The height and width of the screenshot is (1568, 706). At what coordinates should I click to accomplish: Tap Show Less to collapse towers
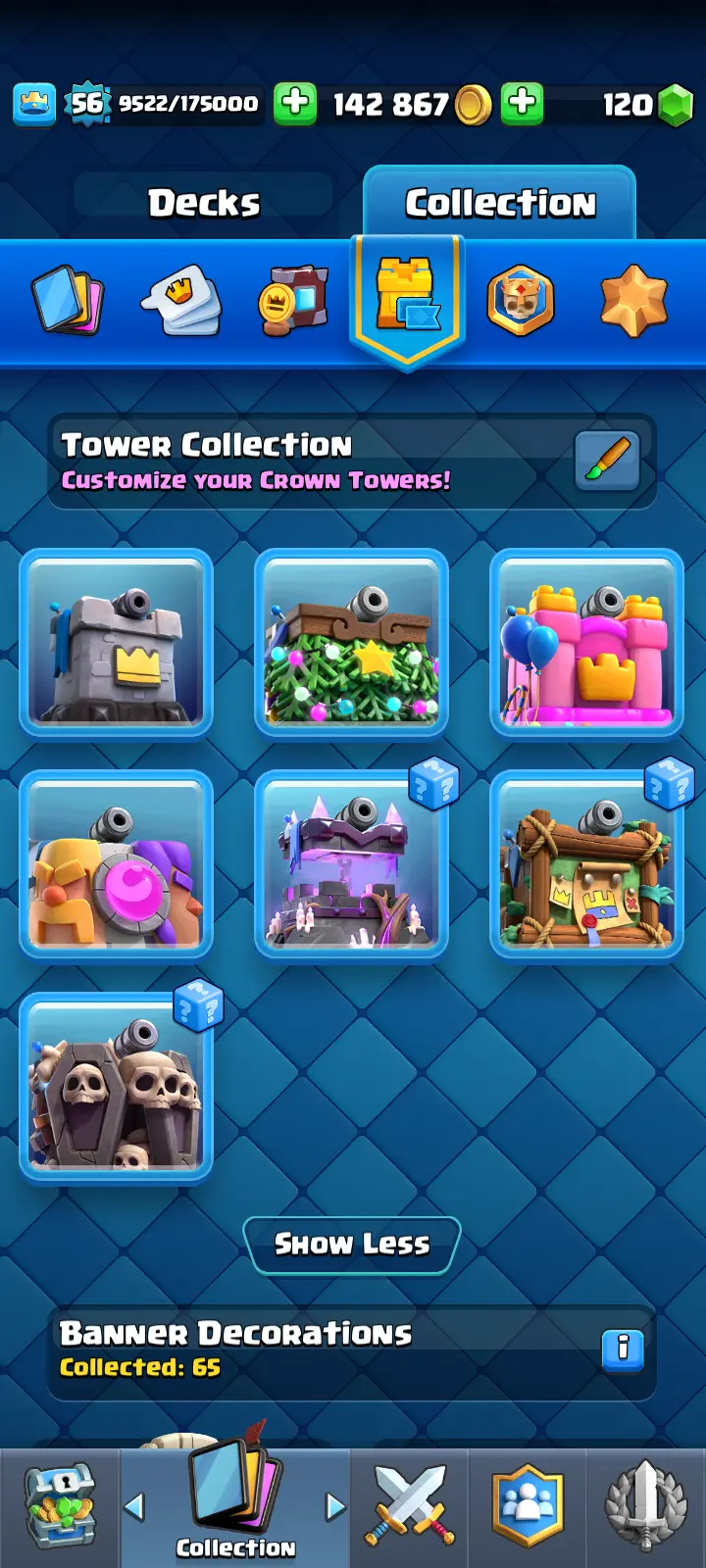click(x=352, y=1245)
